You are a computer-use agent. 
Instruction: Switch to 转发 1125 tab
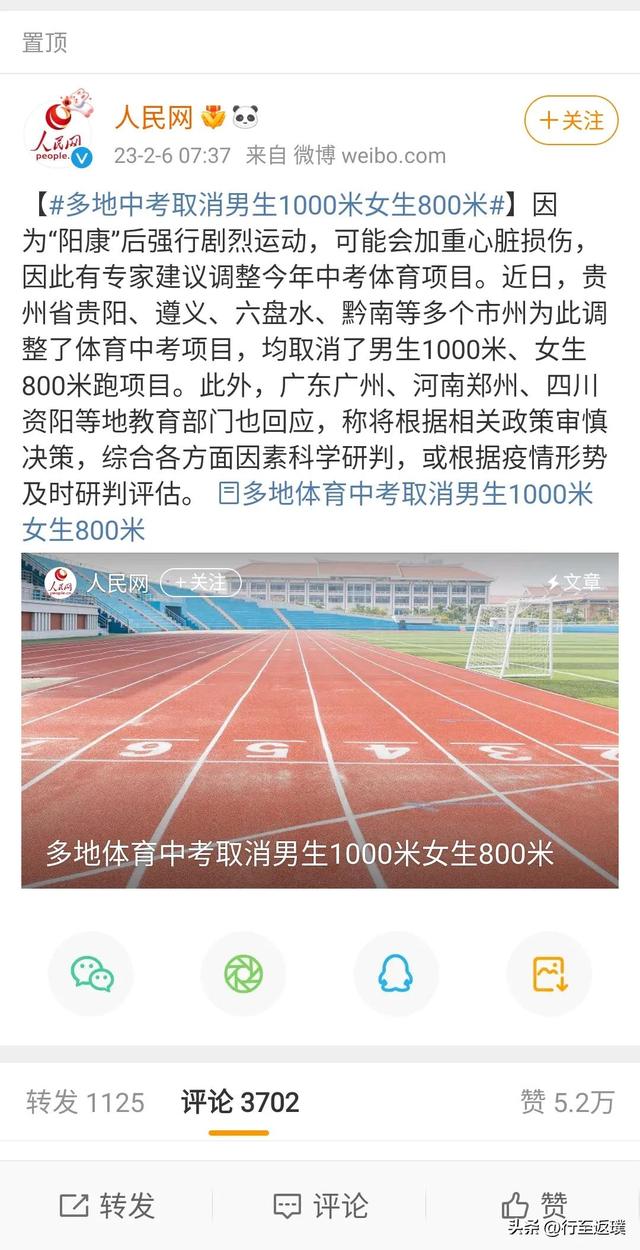coord(85,1102)
